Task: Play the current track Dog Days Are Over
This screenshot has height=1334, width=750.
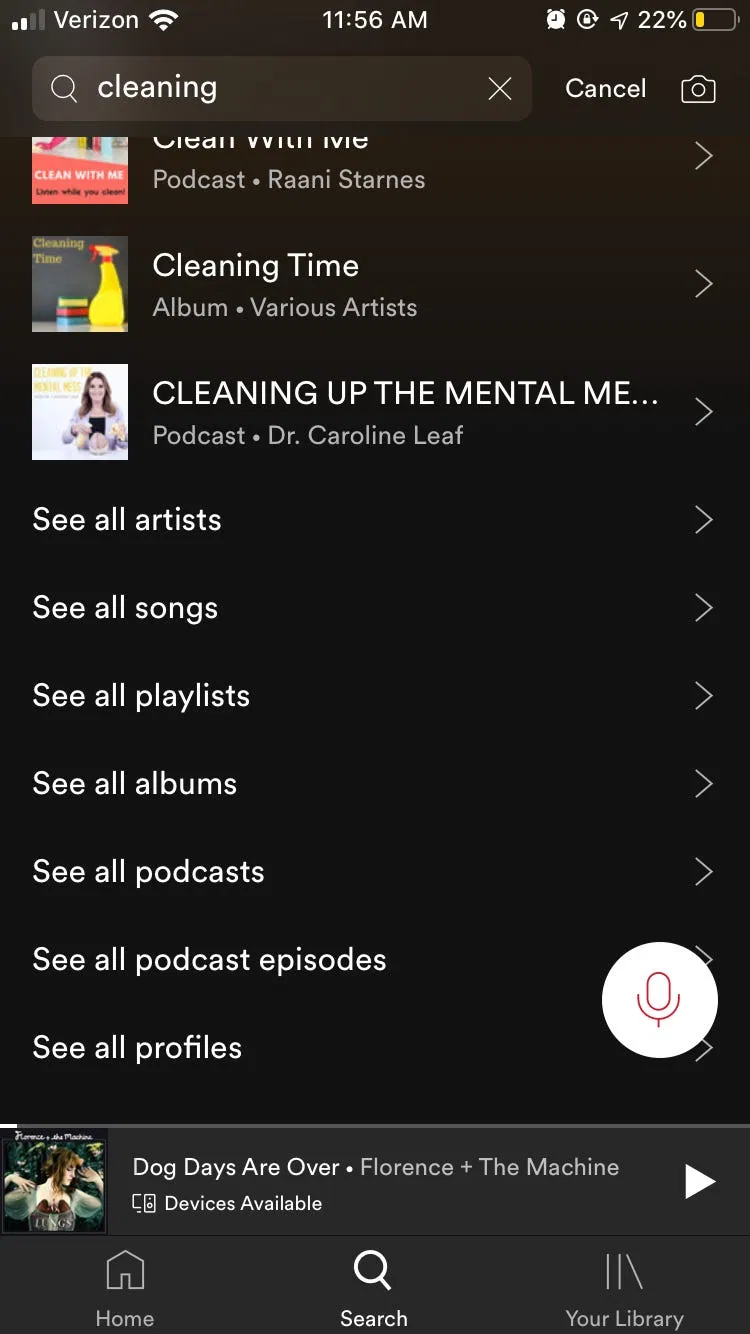Action: [699, 1181]
